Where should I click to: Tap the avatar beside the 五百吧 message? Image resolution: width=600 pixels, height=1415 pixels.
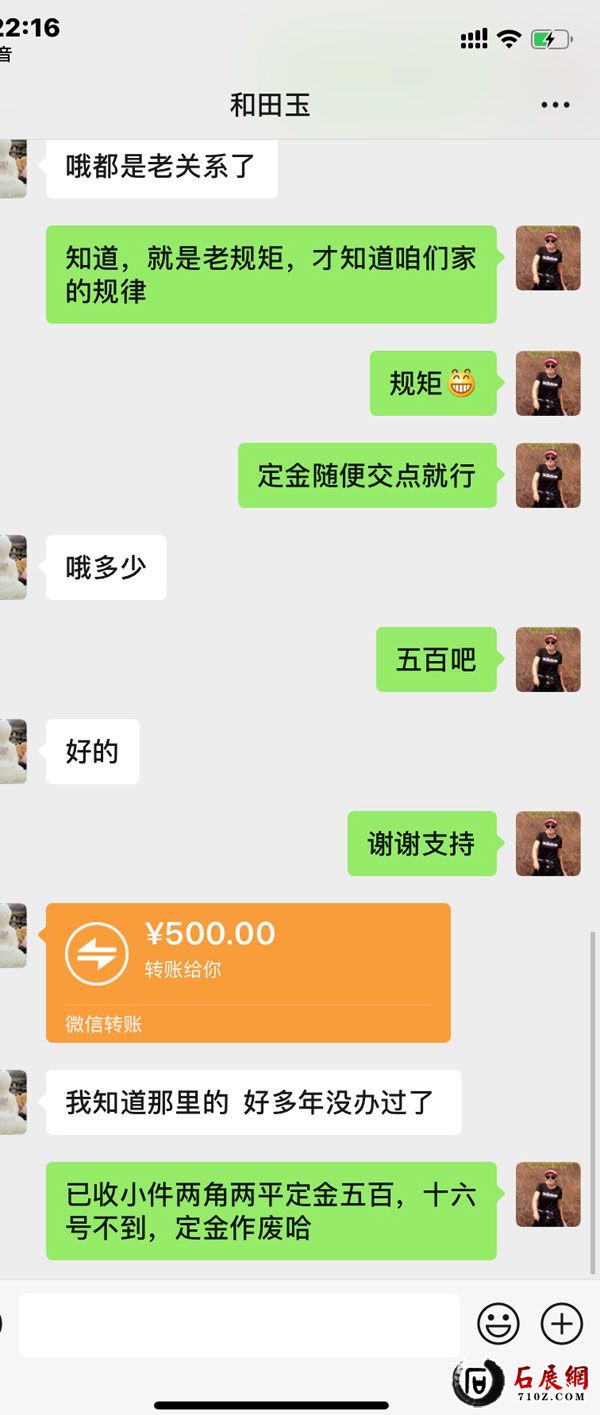[x=548, y=660]
